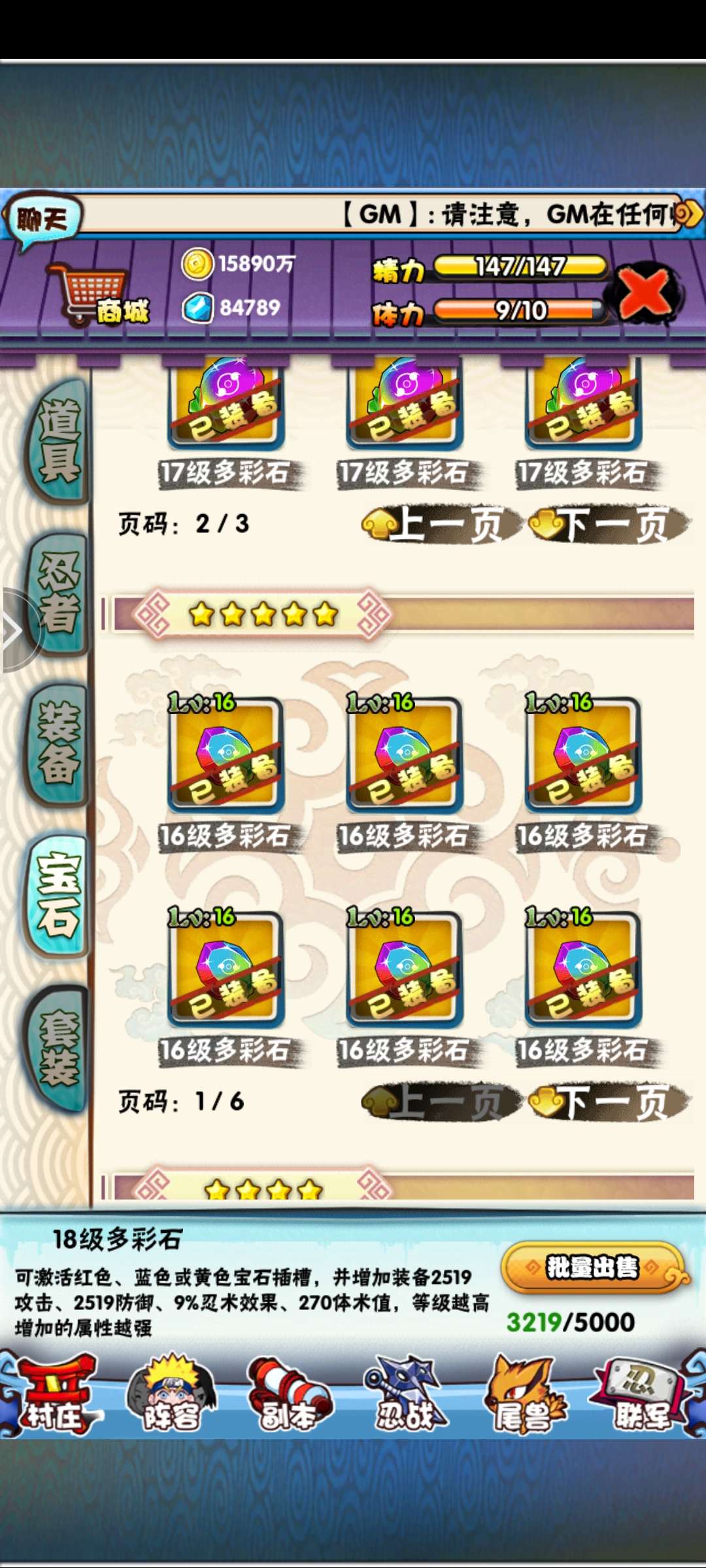Viewport: 706px width, 1568px height.
Task: Go to 下一页 beside 页码 1 / 6
Action: point(609,1102)
